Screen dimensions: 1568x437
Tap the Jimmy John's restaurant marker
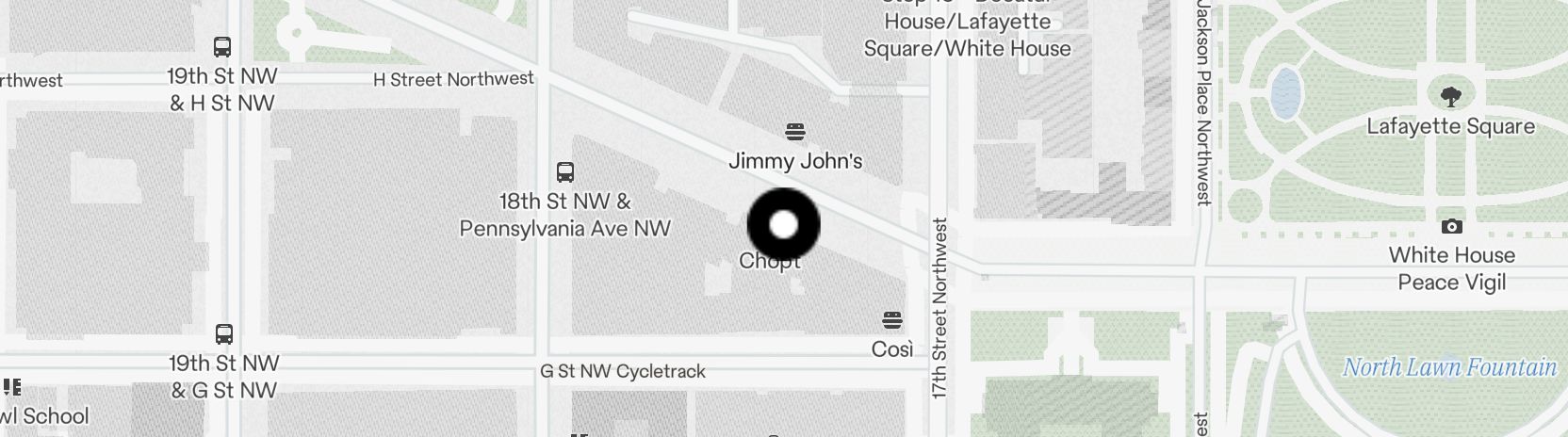coord(796,131)
